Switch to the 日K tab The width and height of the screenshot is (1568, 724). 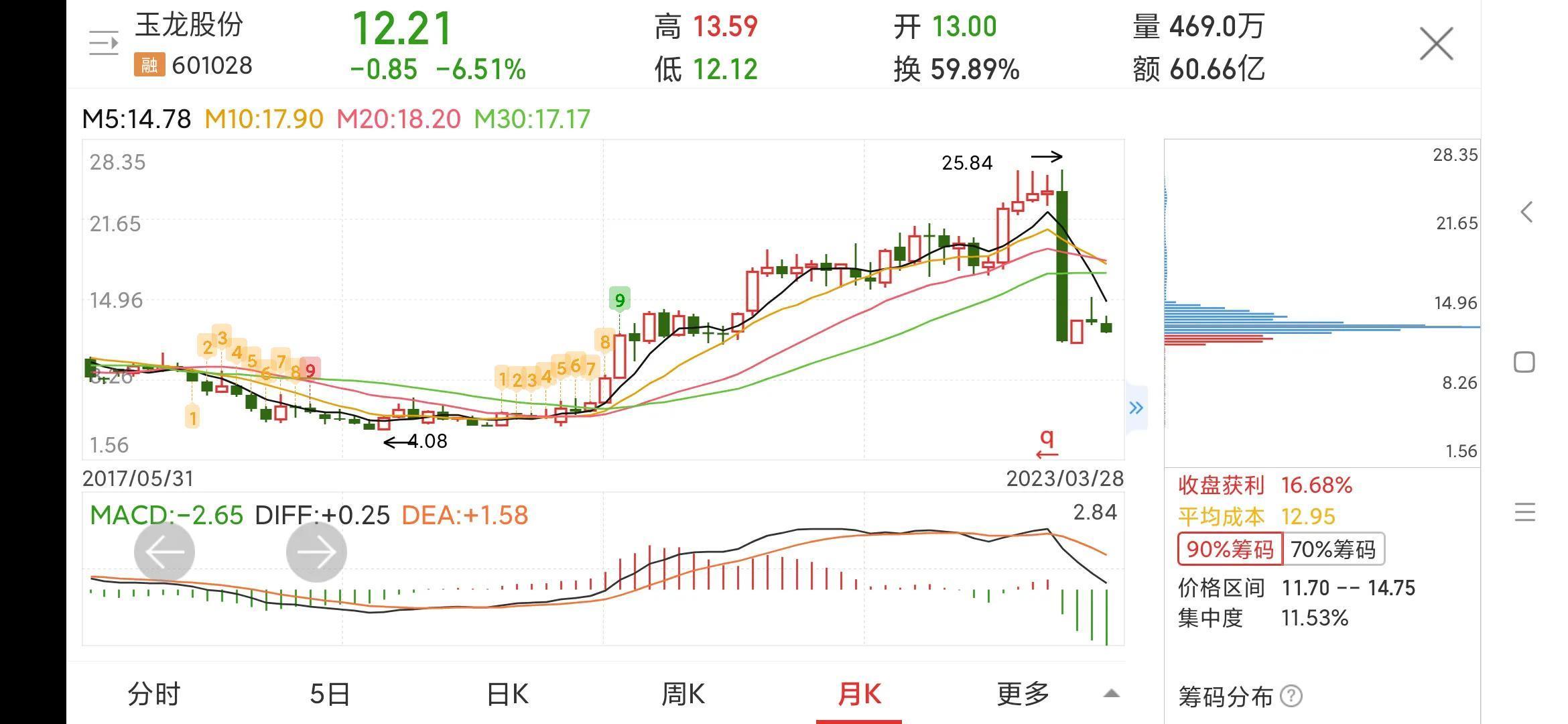[x=507, y=694]
